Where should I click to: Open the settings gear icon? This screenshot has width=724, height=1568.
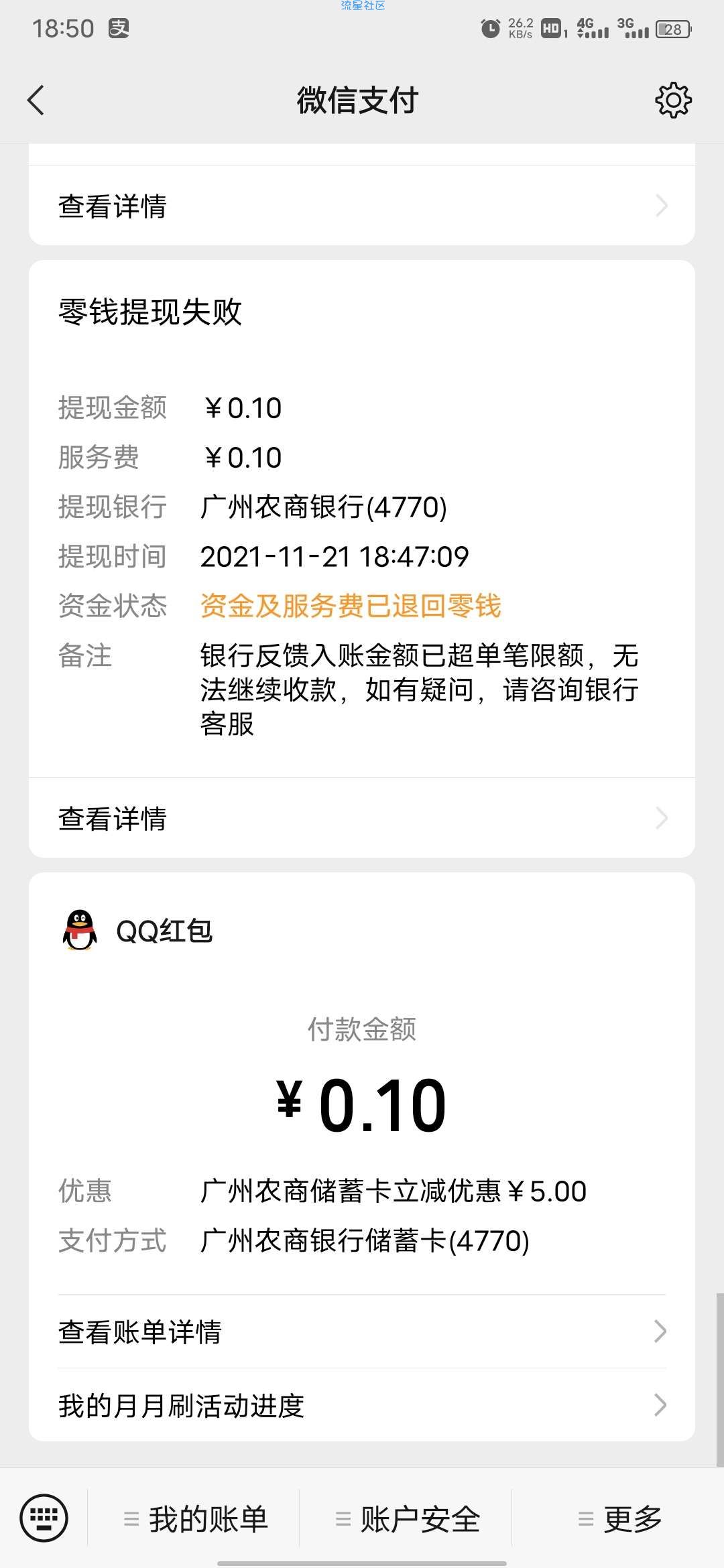672,101
